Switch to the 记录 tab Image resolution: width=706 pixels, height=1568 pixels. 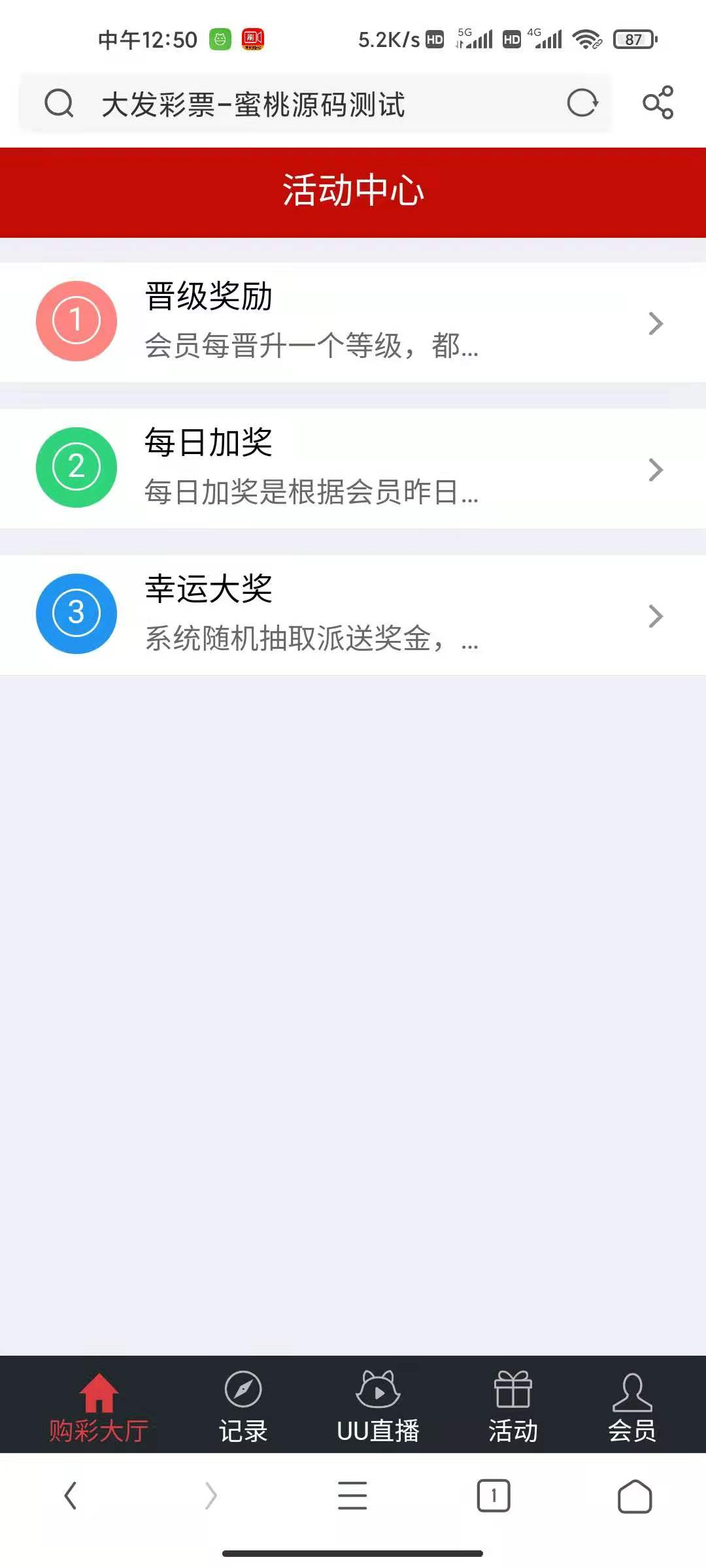click(243, 1406)
